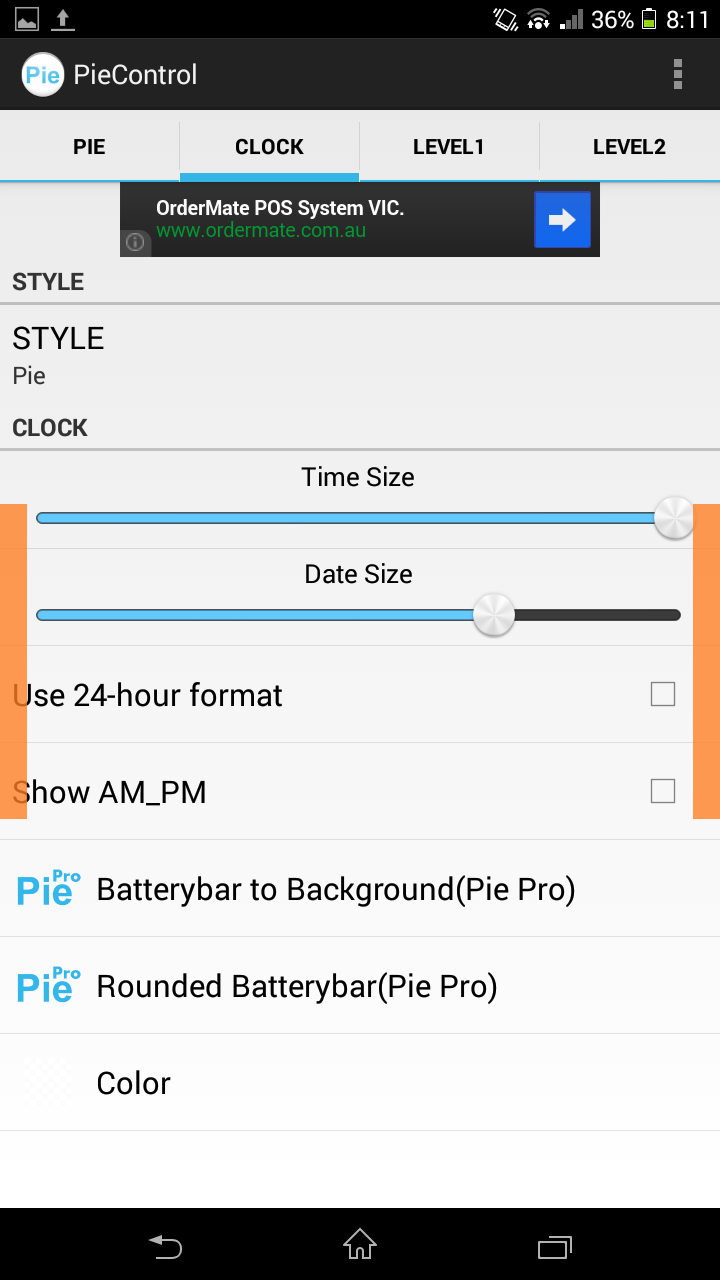Open the OrderMate ad arrow button
720x1280 pixels.
coord(562,219)
